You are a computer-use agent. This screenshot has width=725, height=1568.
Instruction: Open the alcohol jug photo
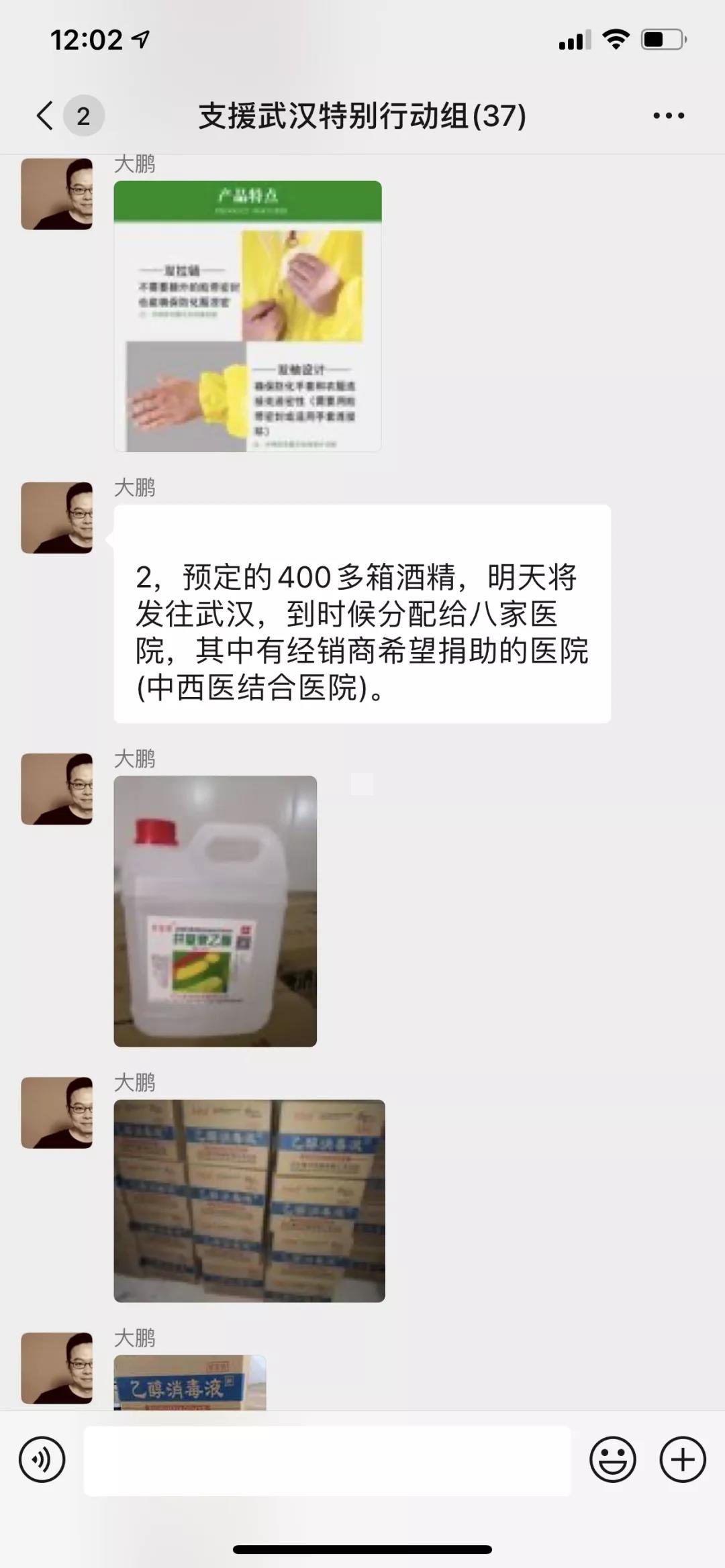215,910
